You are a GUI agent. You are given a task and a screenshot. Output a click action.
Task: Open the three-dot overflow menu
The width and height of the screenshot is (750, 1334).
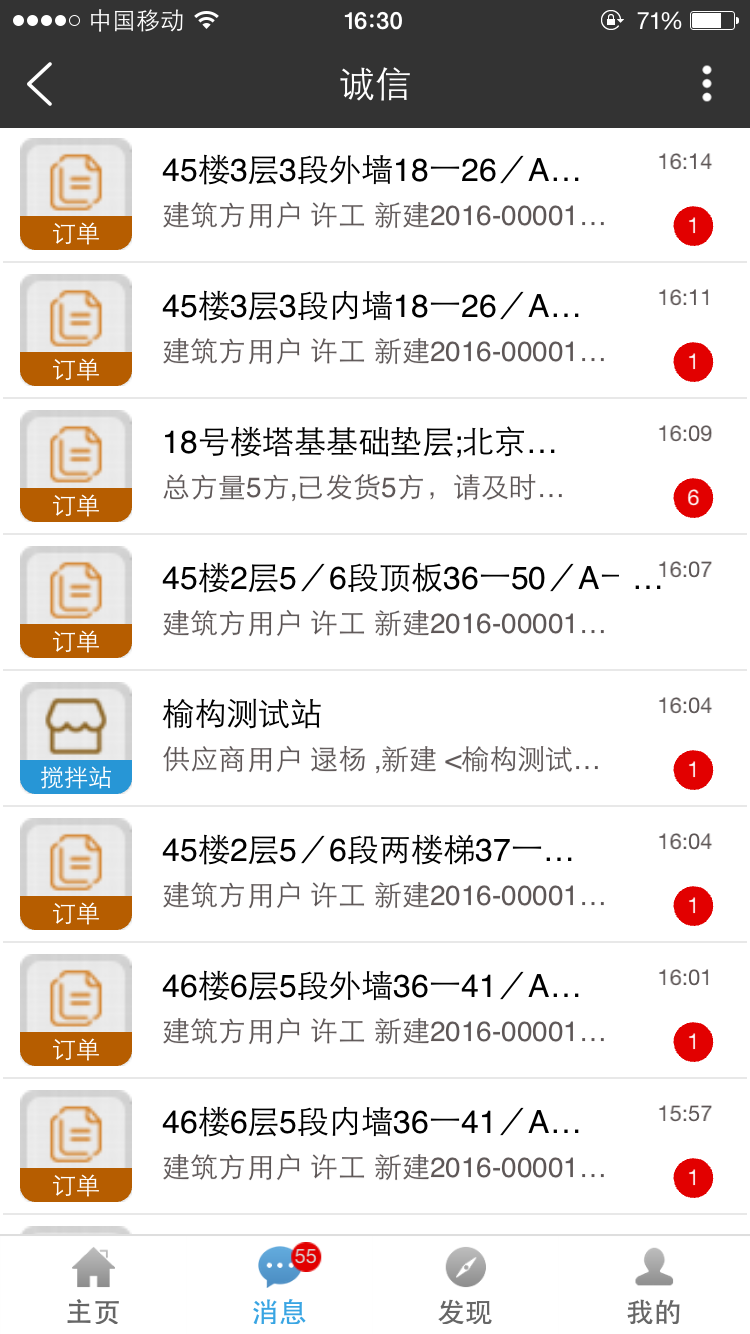coord(707,84)
